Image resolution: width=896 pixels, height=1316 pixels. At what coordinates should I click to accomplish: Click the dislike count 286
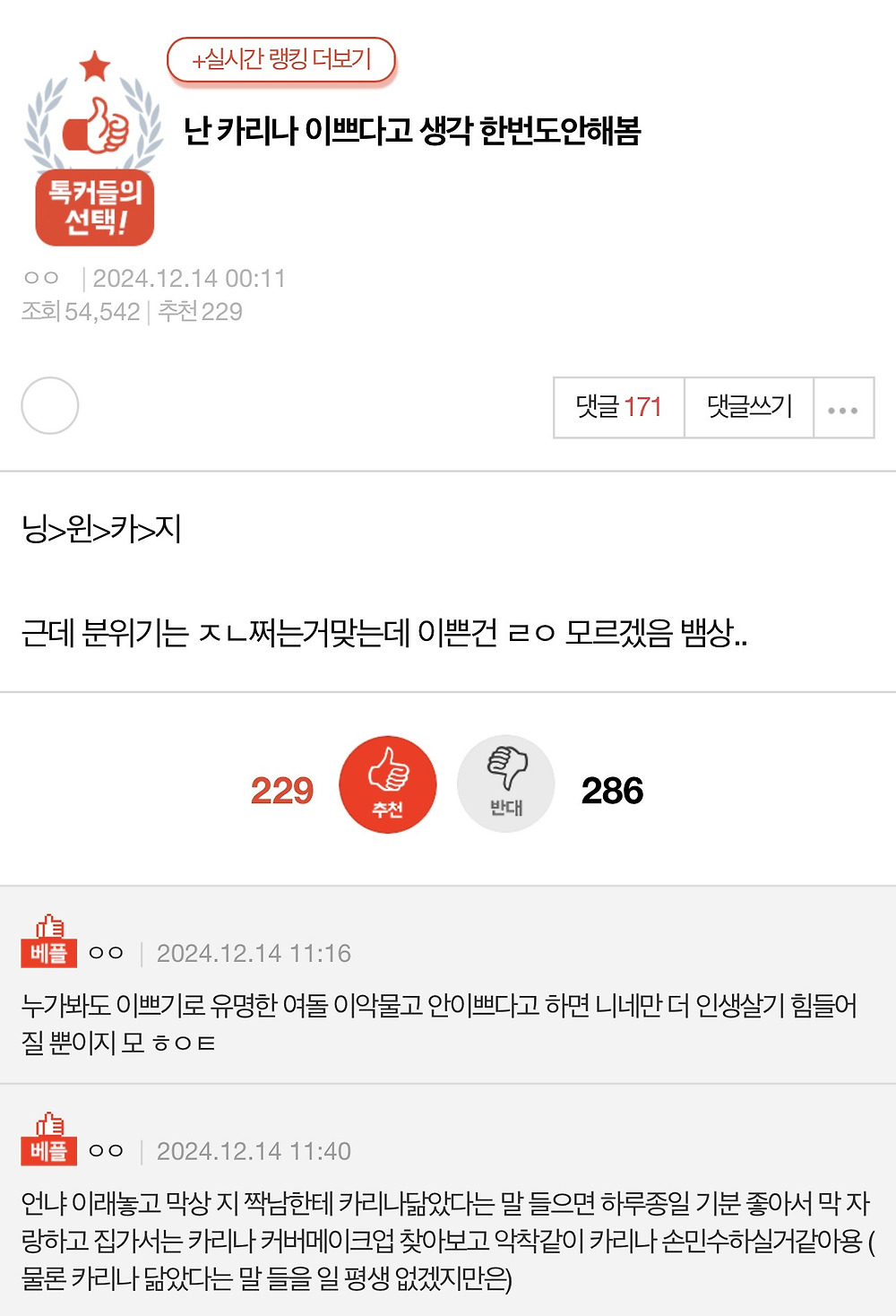click(614, 791)
